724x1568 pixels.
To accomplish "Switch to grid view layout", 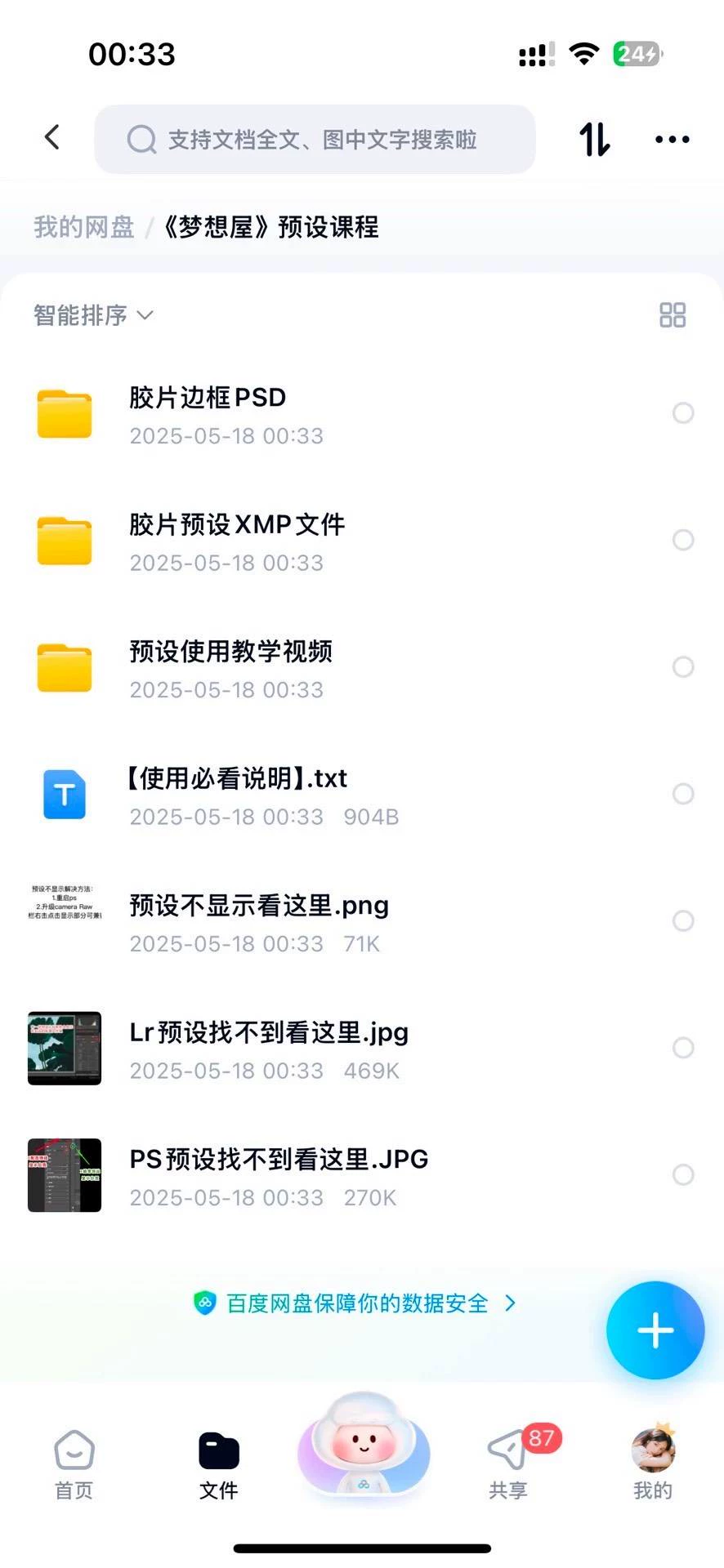I will coord(672,315).
